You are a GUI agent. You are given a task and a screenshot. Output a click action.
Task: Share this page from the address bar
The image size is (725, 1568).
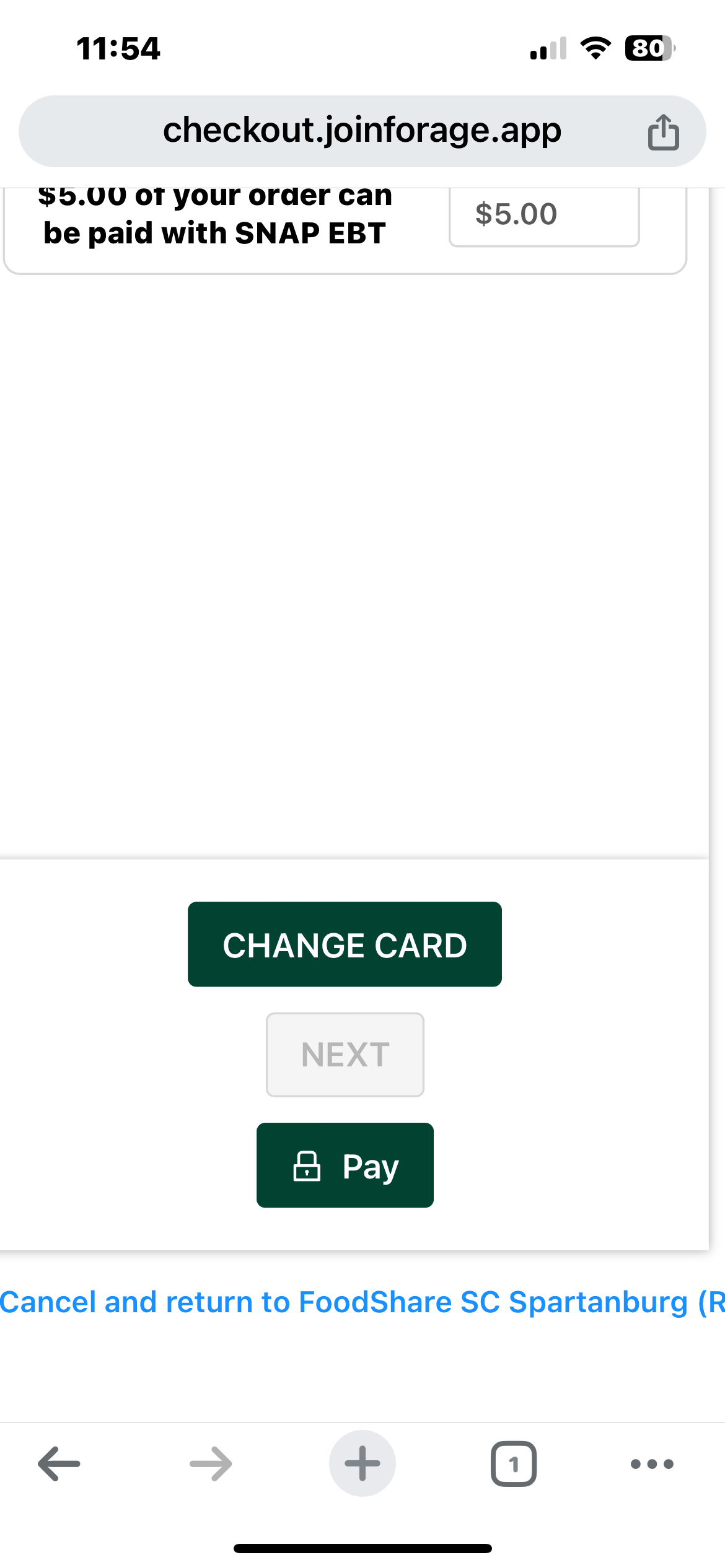(x=663, y=131)
